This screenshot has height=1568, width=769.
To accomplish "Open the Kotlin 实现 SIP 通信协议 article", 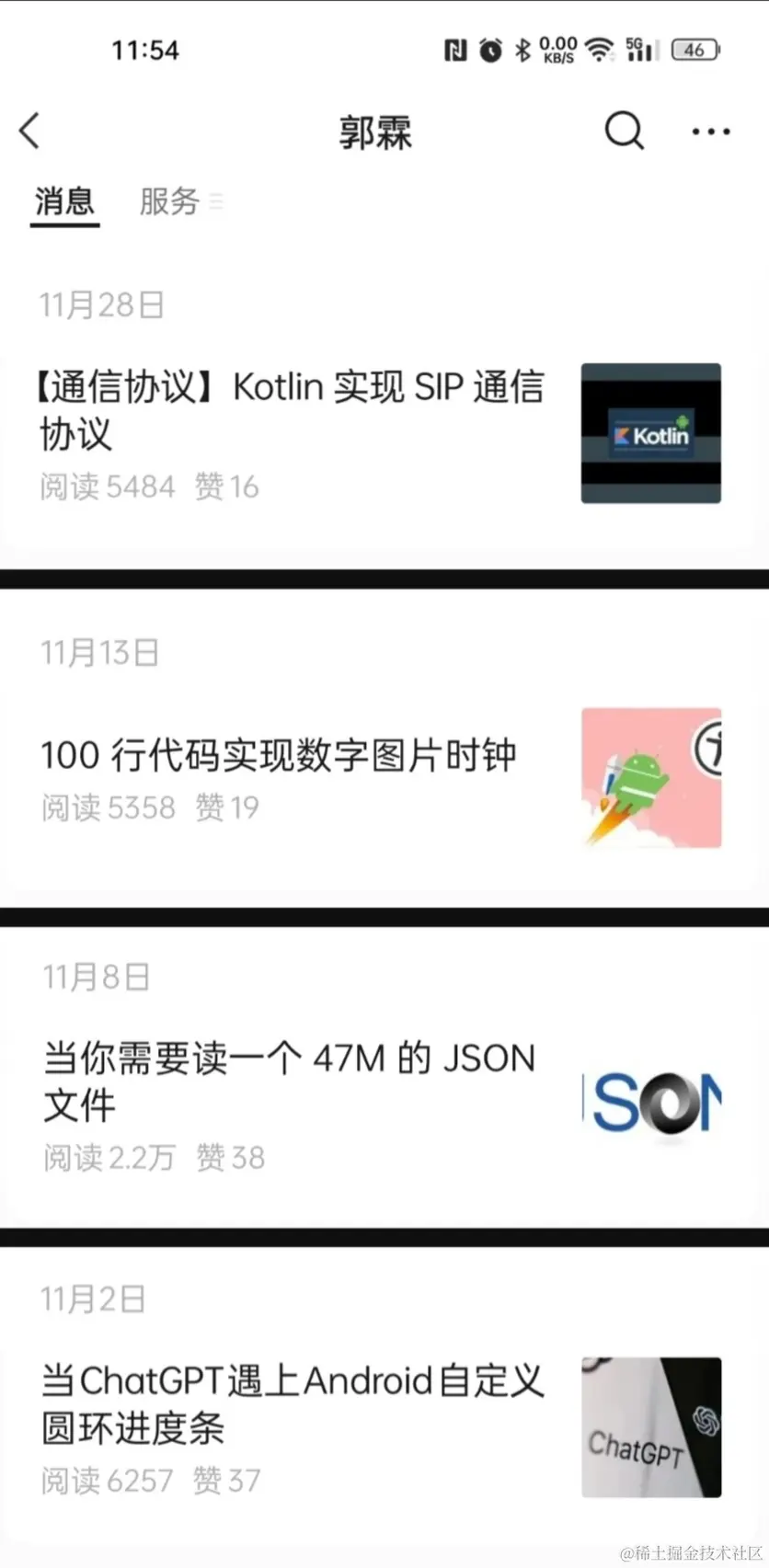I will [293, 410].
